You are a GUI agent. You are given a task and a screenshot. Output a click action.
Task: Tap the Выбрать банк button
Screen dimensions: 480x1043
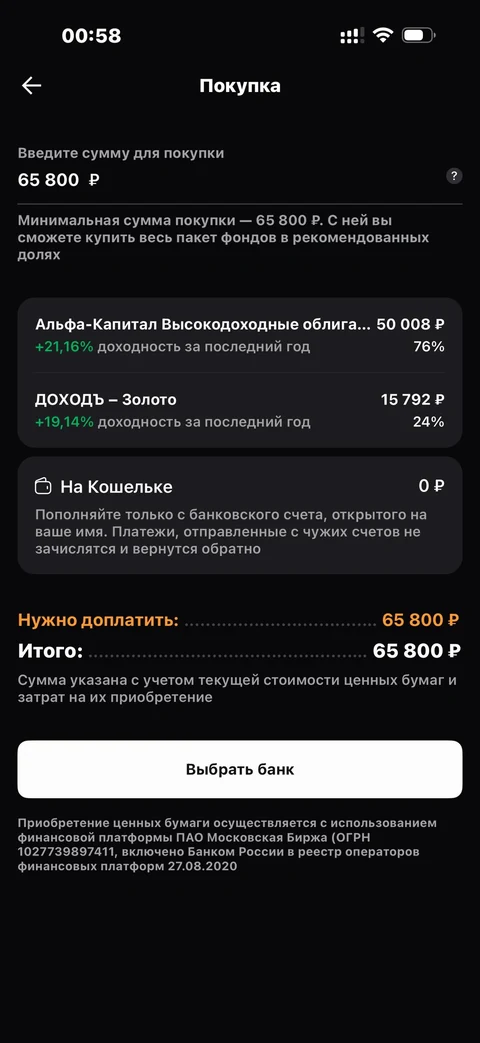coord(239,770)
